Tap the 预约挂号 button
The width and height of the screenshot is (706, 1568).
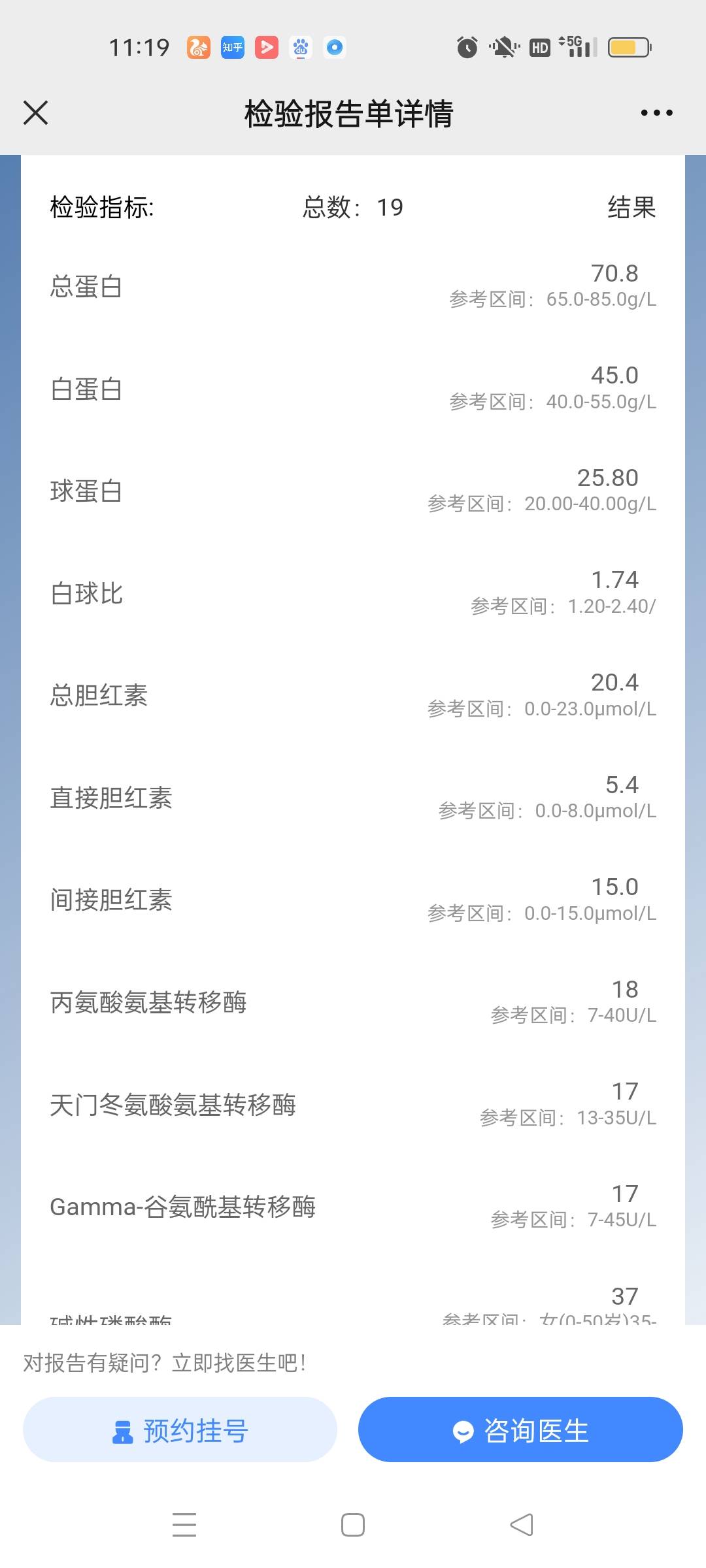coord(180,1429)
